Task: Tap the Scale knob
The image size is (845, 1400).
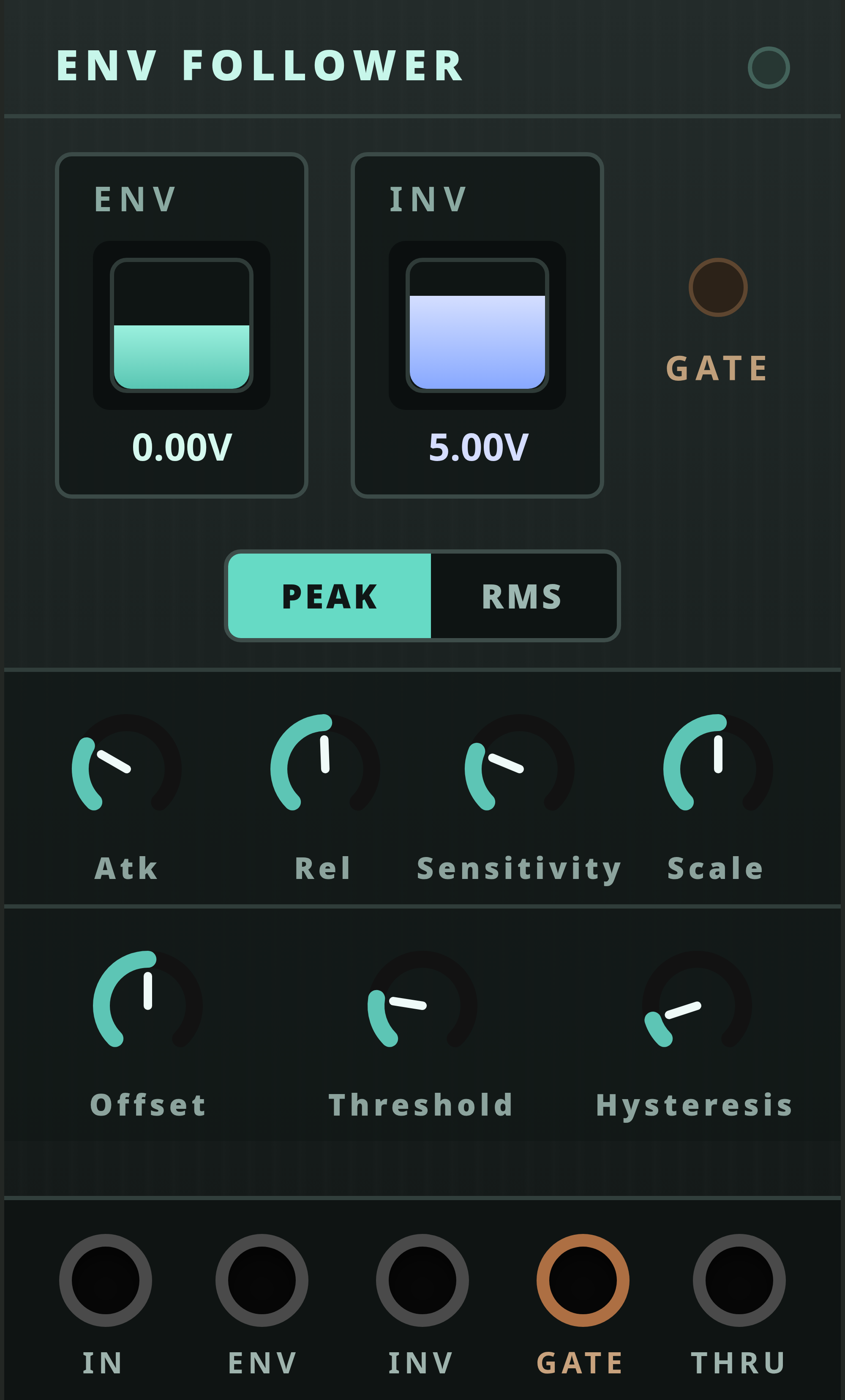Action: coord(718,769)
